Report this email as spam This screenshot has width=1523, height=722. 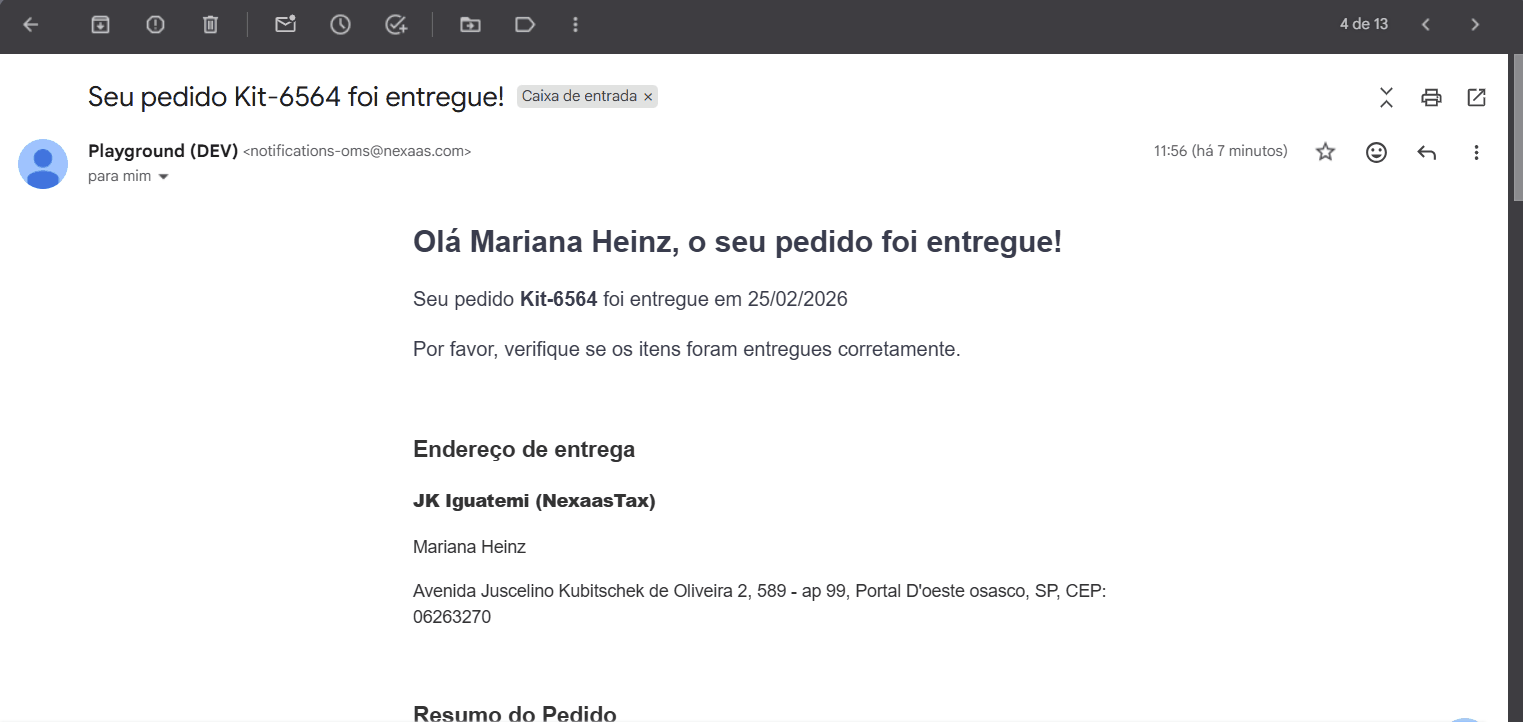pos(155,25)
